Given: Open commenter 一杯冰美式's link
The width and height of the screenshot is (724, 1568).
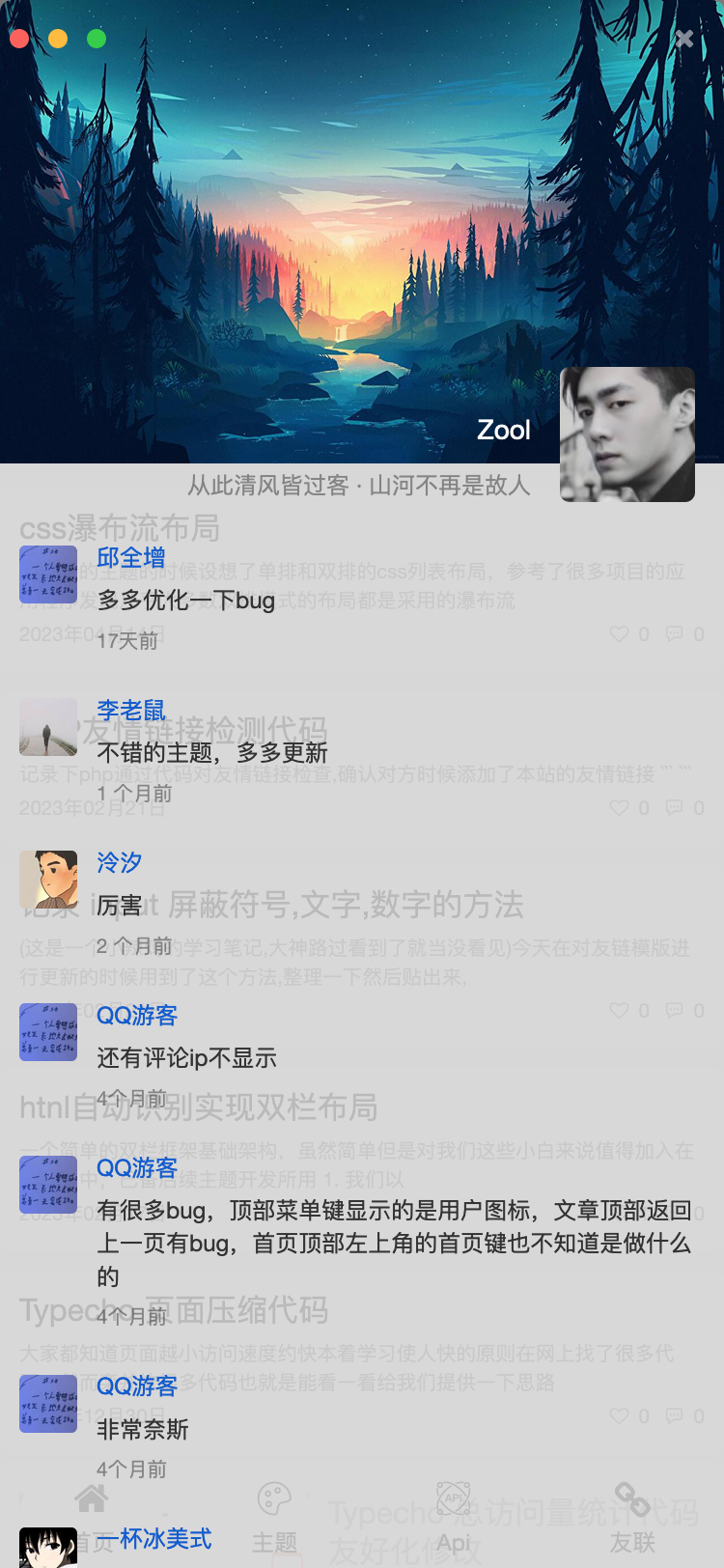Looking at the screenshot, I should (x=153, y=1538).
